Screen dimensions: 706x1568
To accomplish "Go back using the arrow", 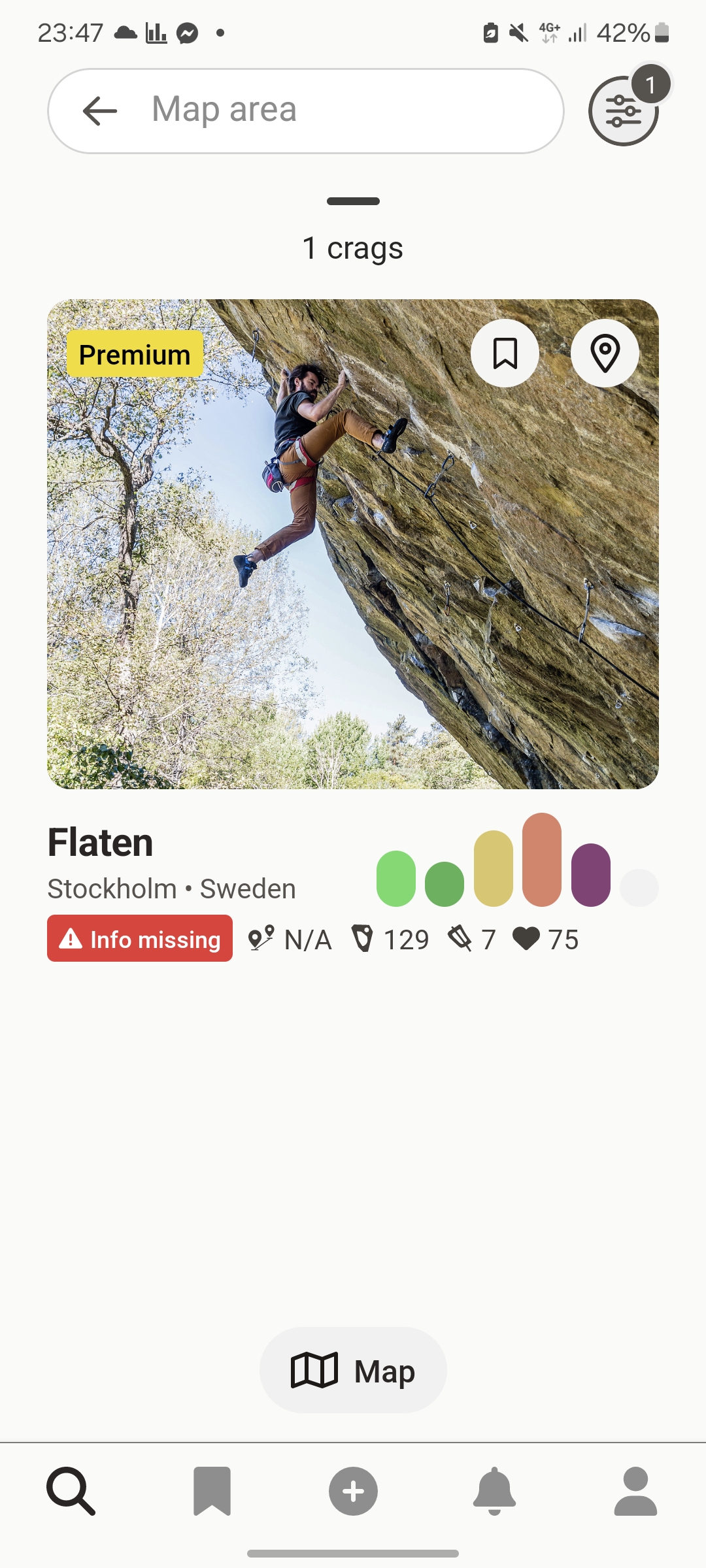I will [x=100, y=111].
